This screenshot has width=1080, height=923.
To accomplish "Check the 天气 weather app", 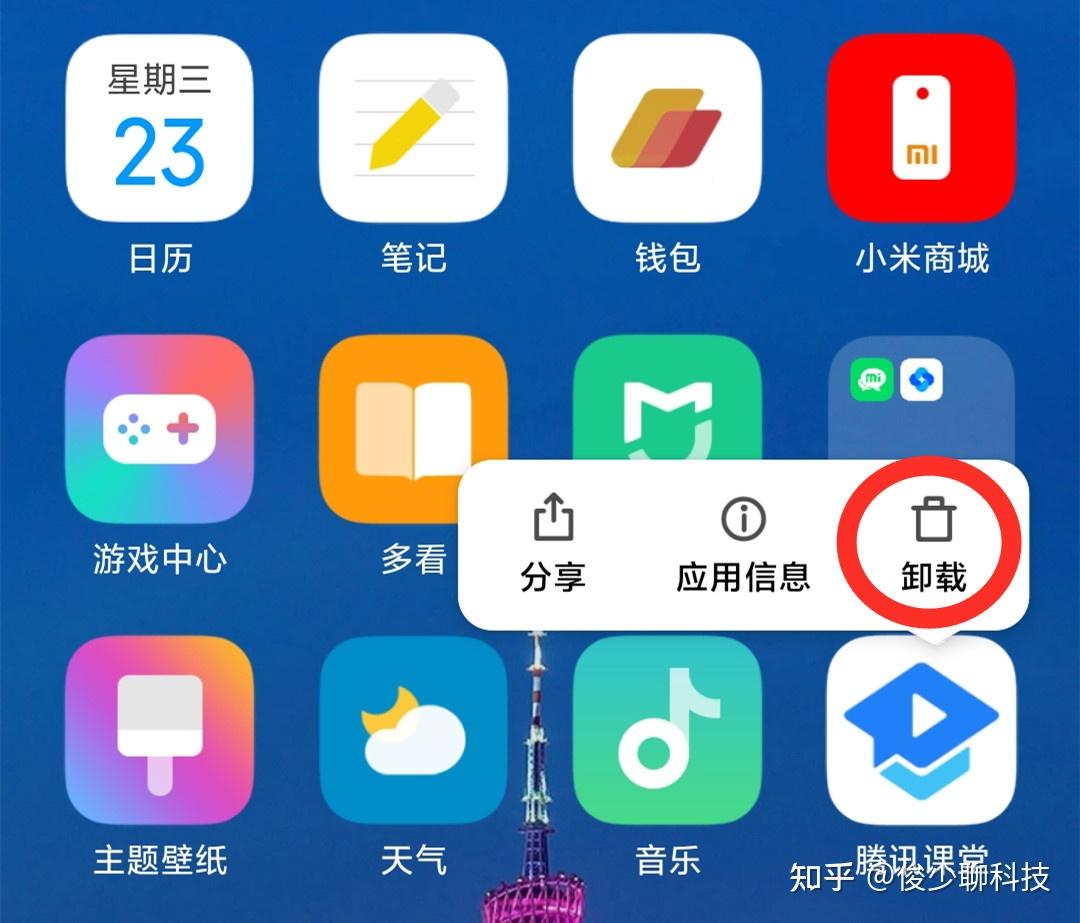I will click(413, 730).
